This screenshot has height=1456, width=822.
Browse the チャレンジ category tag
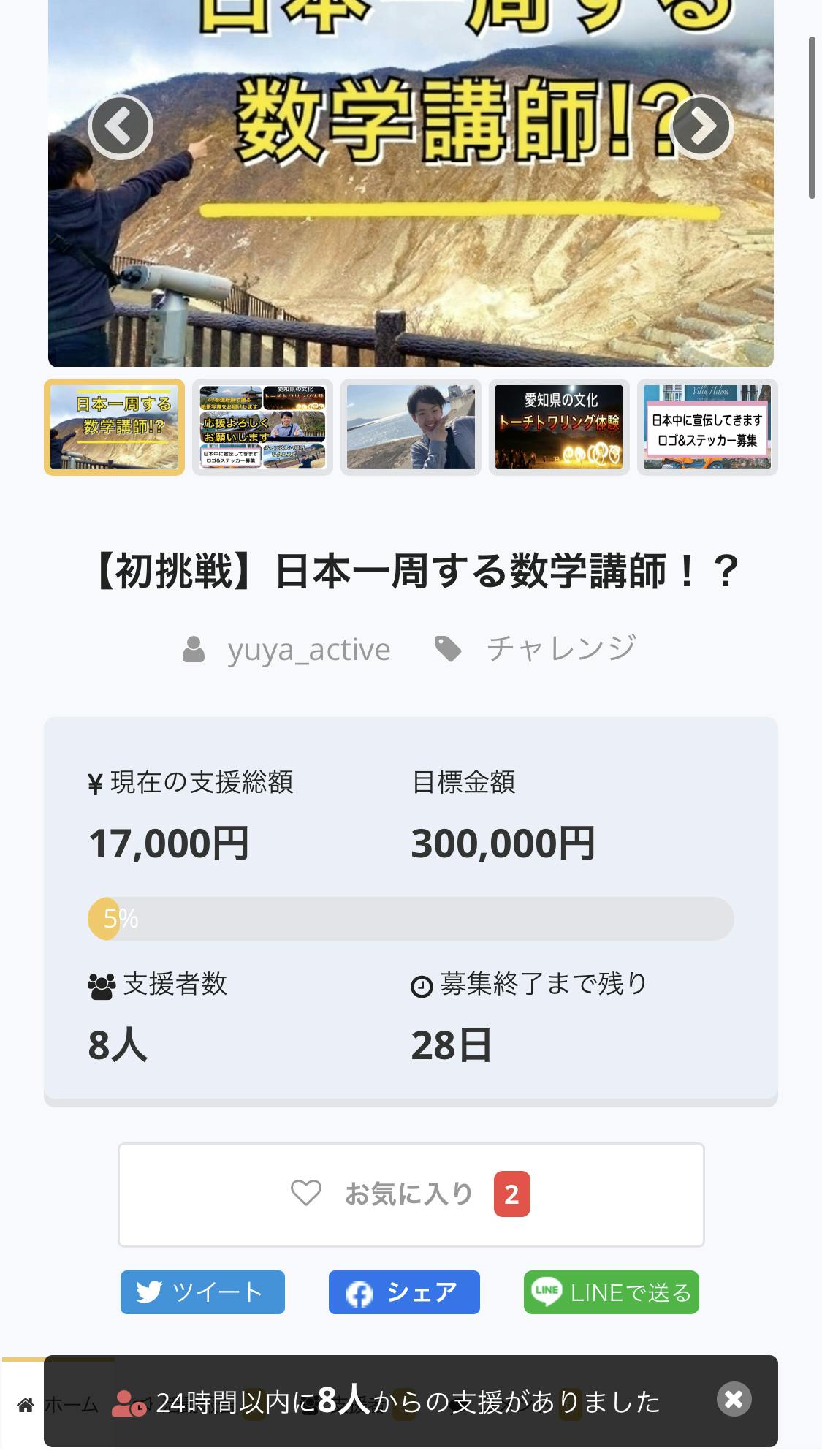coord(561,649)
